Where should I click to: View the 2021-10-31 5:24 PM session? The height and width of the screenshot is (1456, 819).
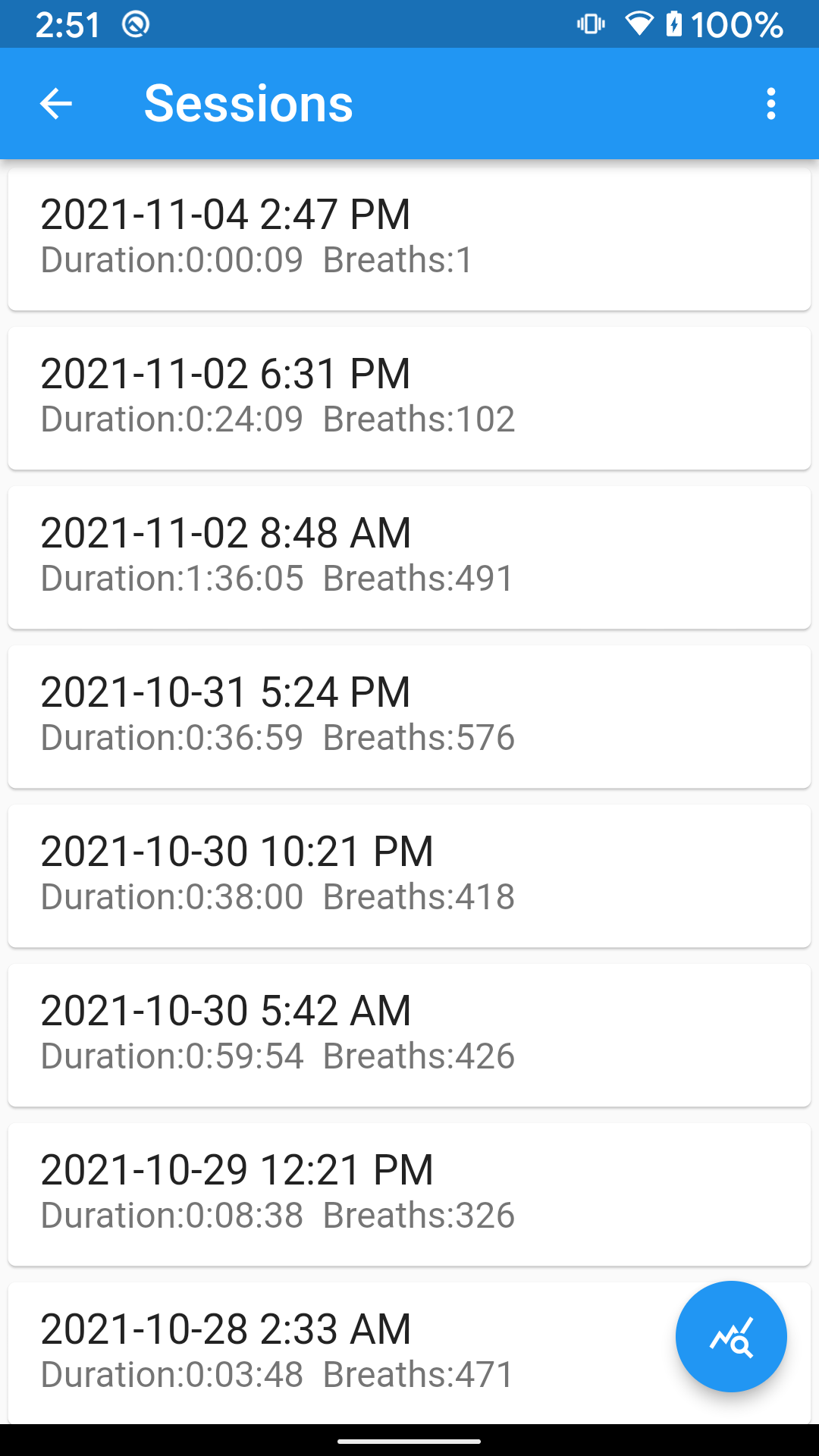click(x=409, y=717)
